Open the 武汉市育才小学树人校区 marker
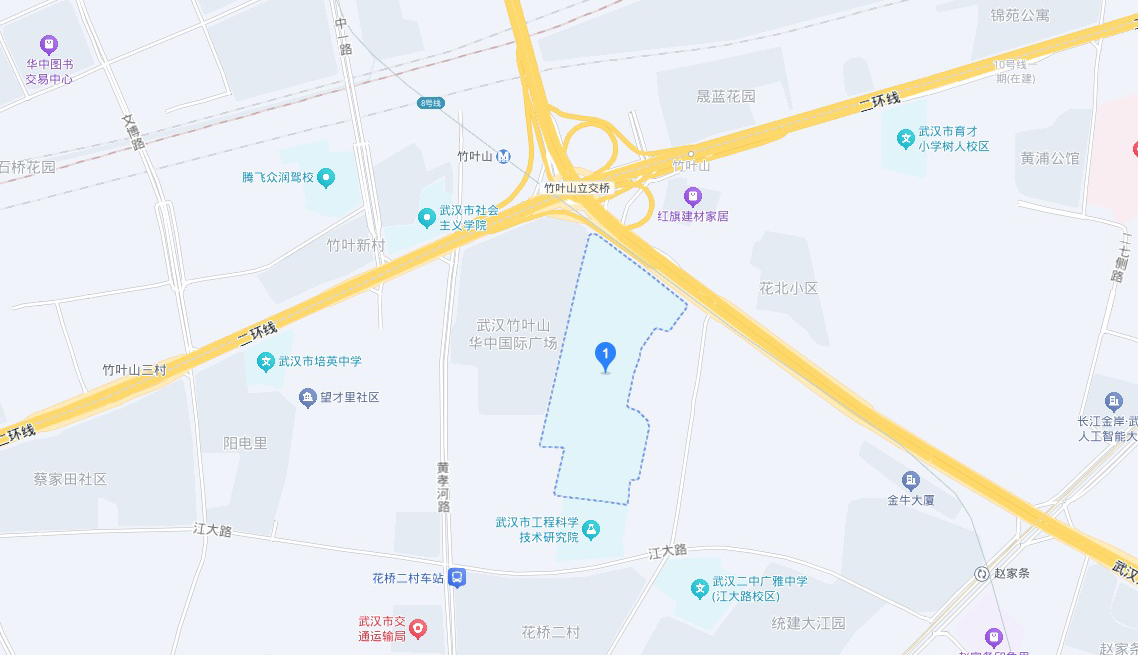 (906, 138)
